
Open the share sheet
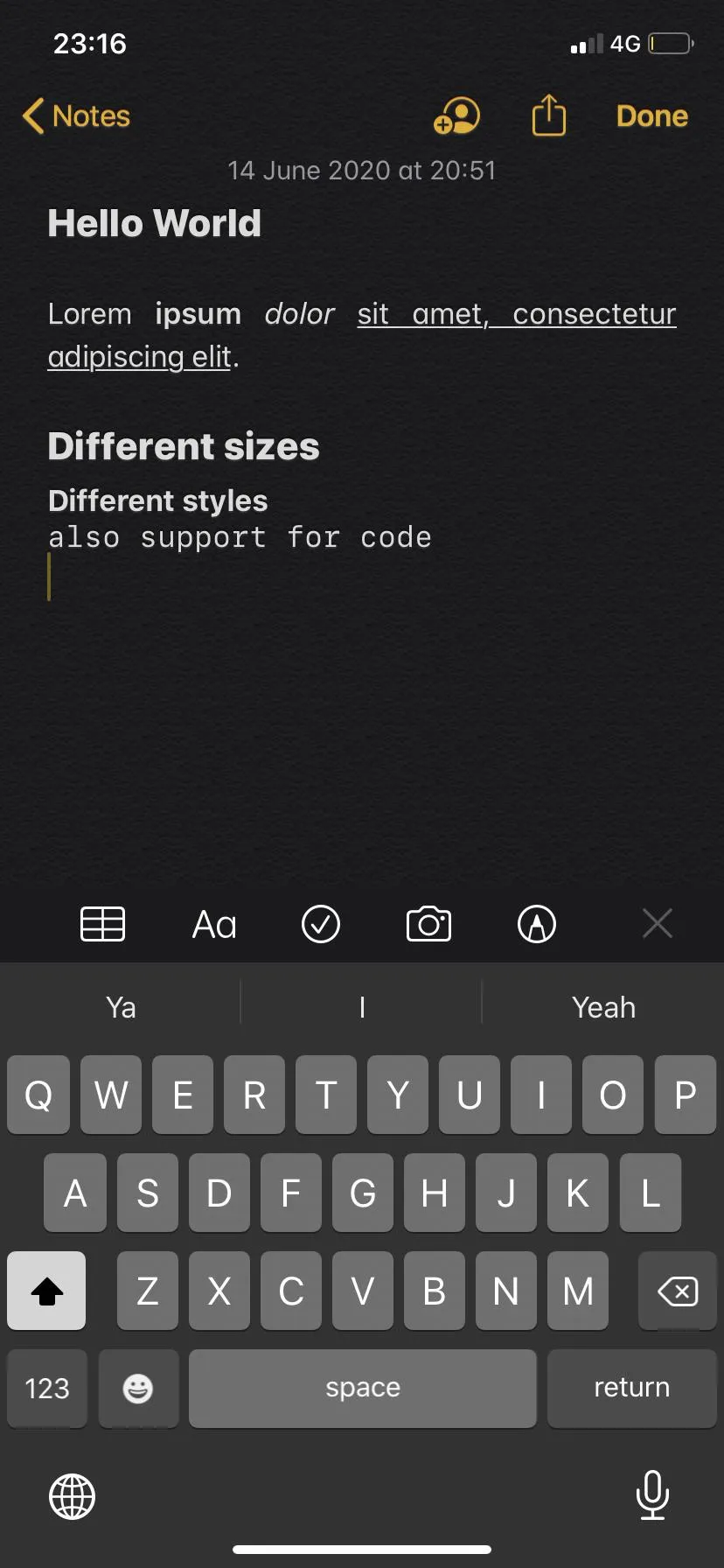click(549, 115)
